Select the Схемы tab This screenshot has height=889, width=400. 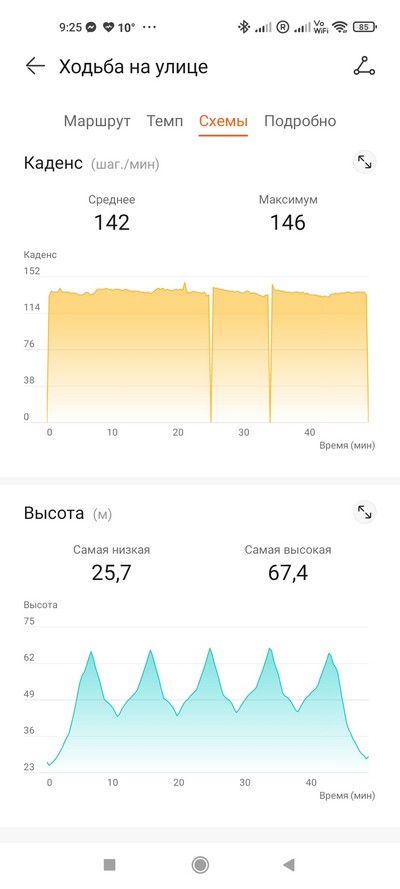tap(223, 121)
